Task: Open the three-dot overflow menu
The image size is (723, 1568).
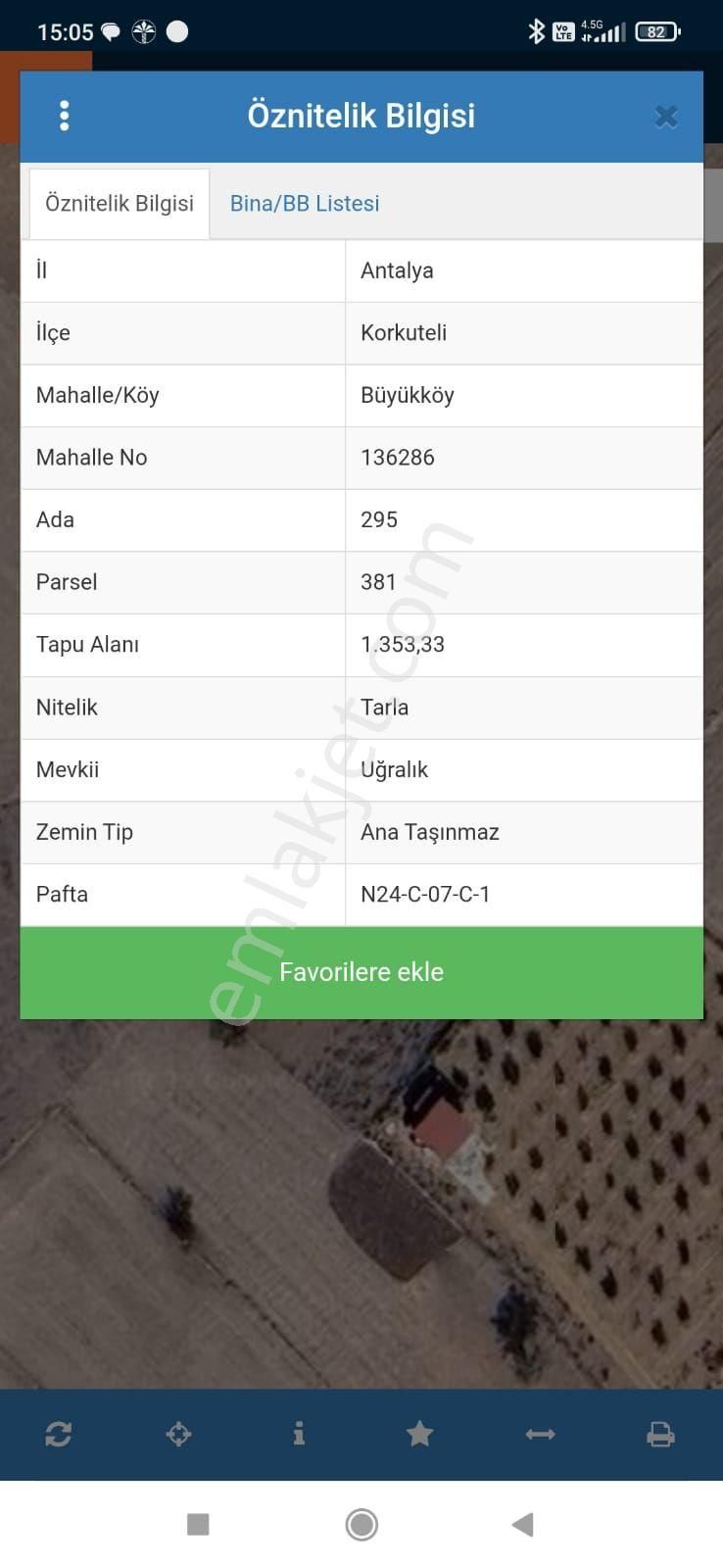Action: (x=65, y=116)
